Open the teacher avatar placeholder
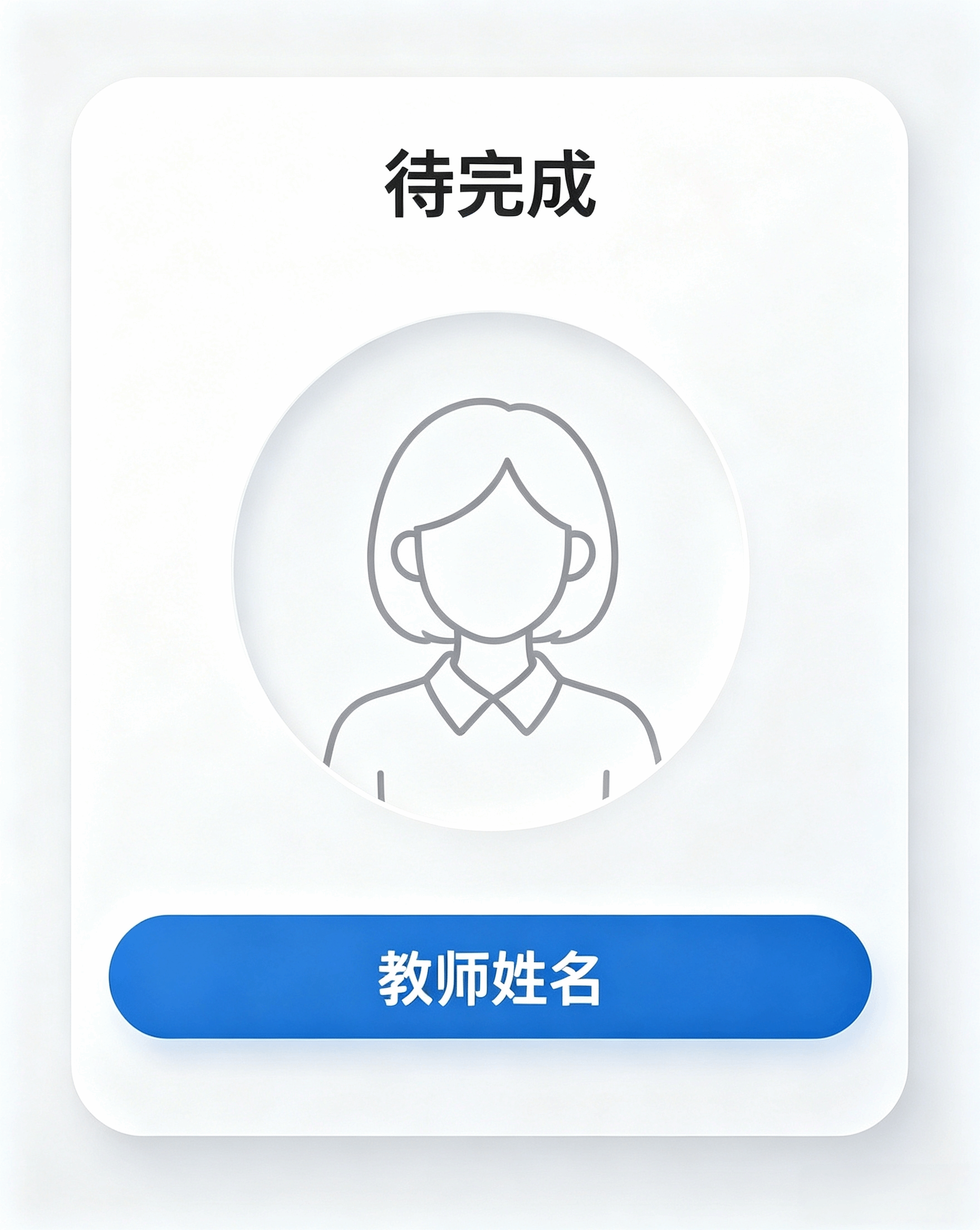The image size is (980, 1230). (x=491, y=570)
